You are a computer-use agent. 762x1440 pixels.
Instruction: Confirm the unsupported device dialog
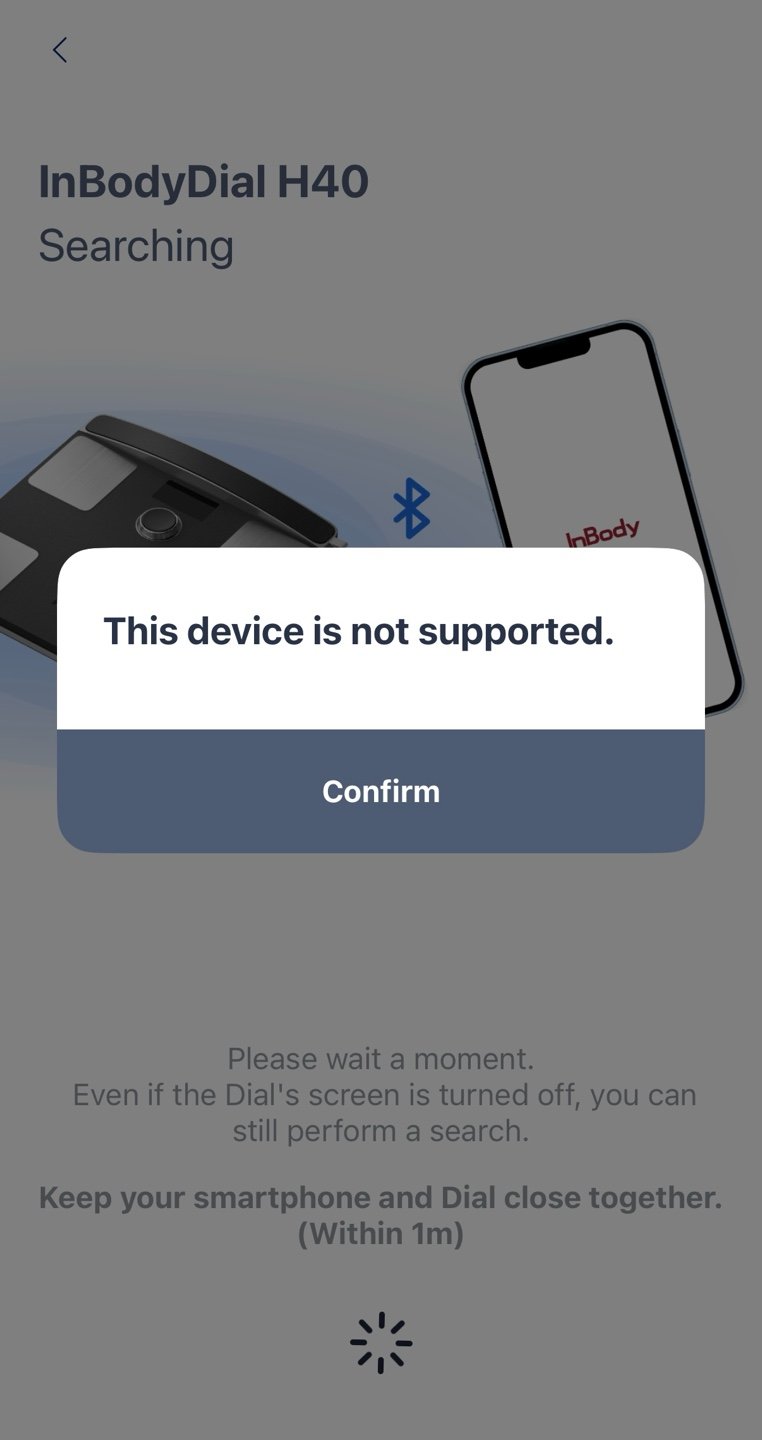(381, 791)
